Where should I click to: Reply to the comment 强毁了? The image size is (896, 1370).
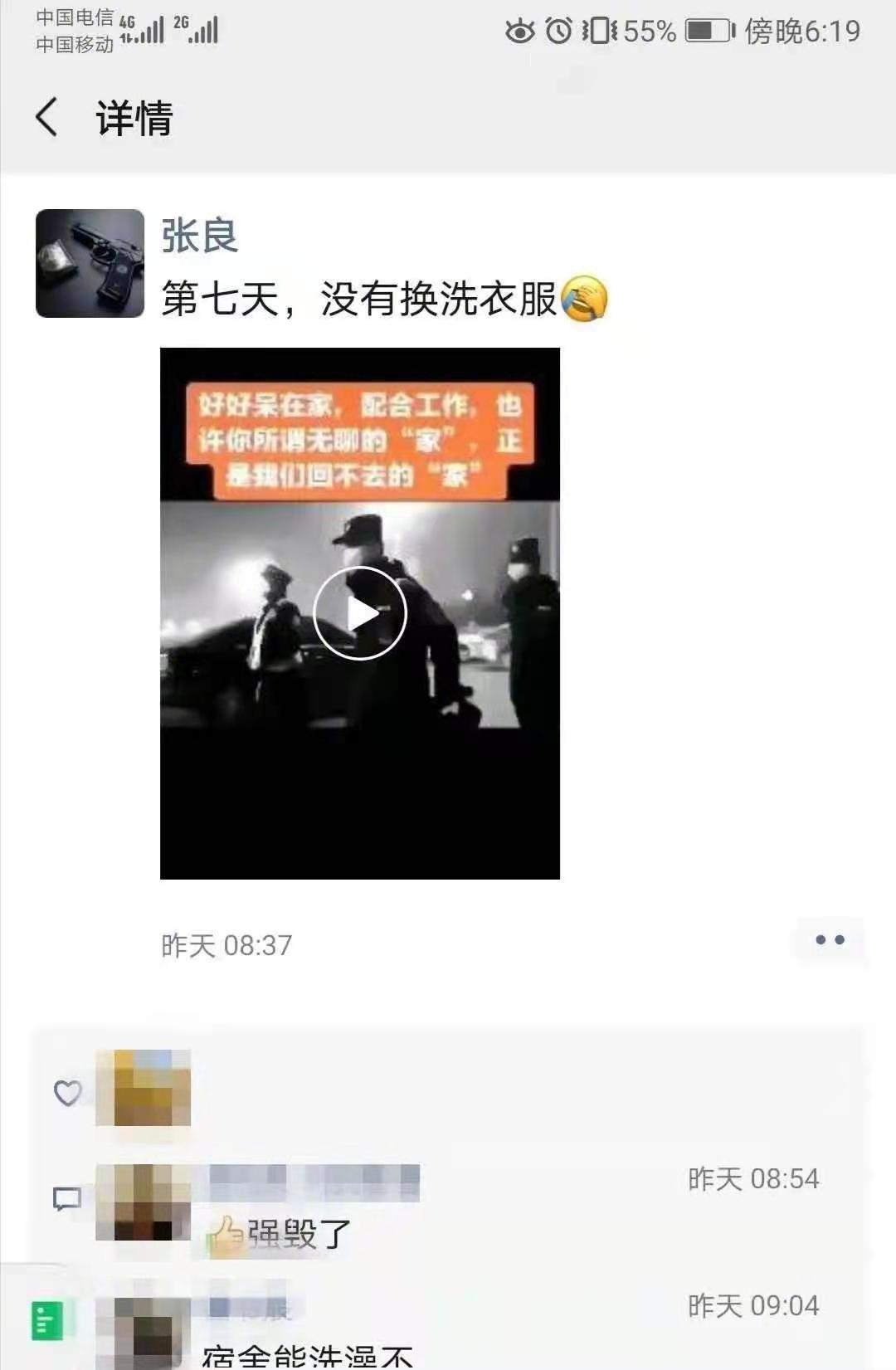300,1235
